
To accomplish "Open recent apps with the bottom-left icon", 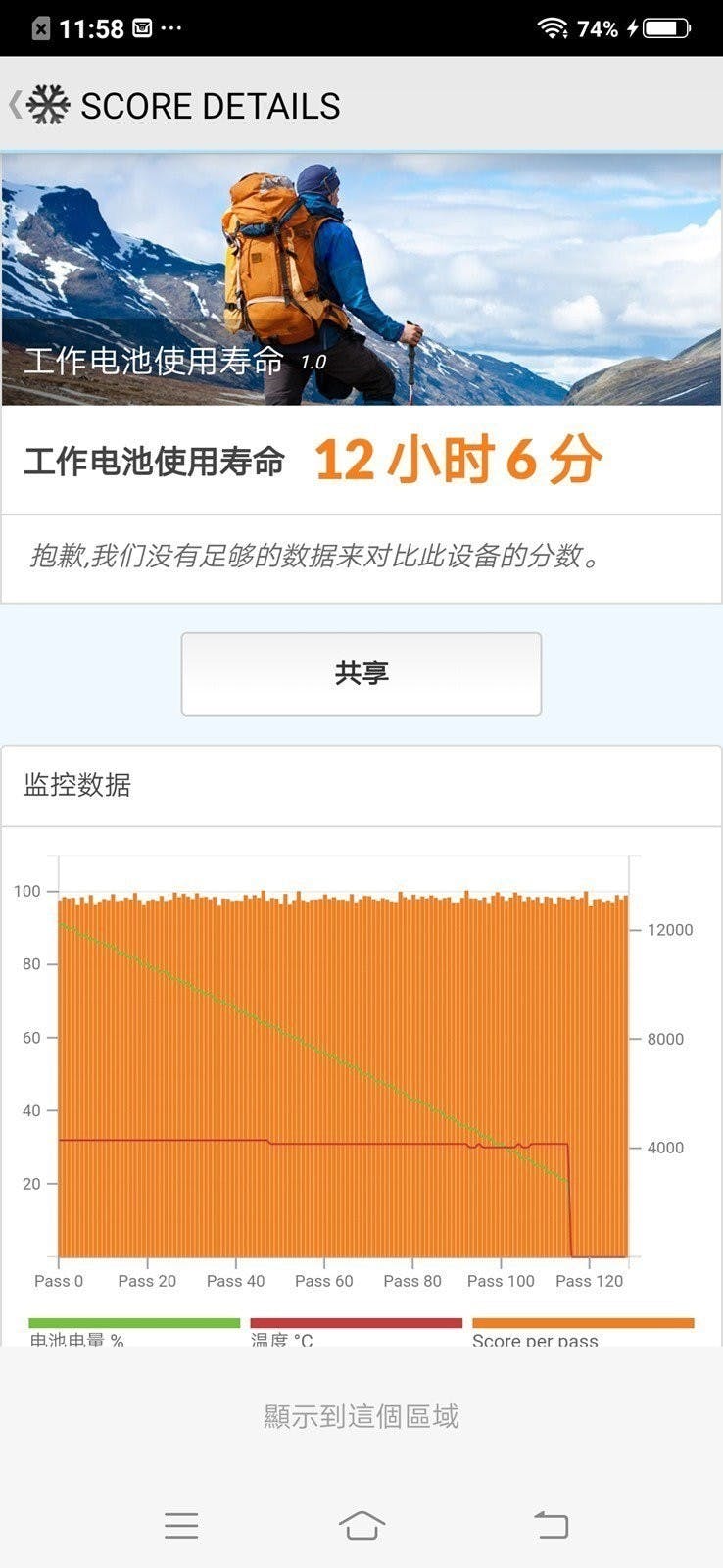I will pos(180,1524).
